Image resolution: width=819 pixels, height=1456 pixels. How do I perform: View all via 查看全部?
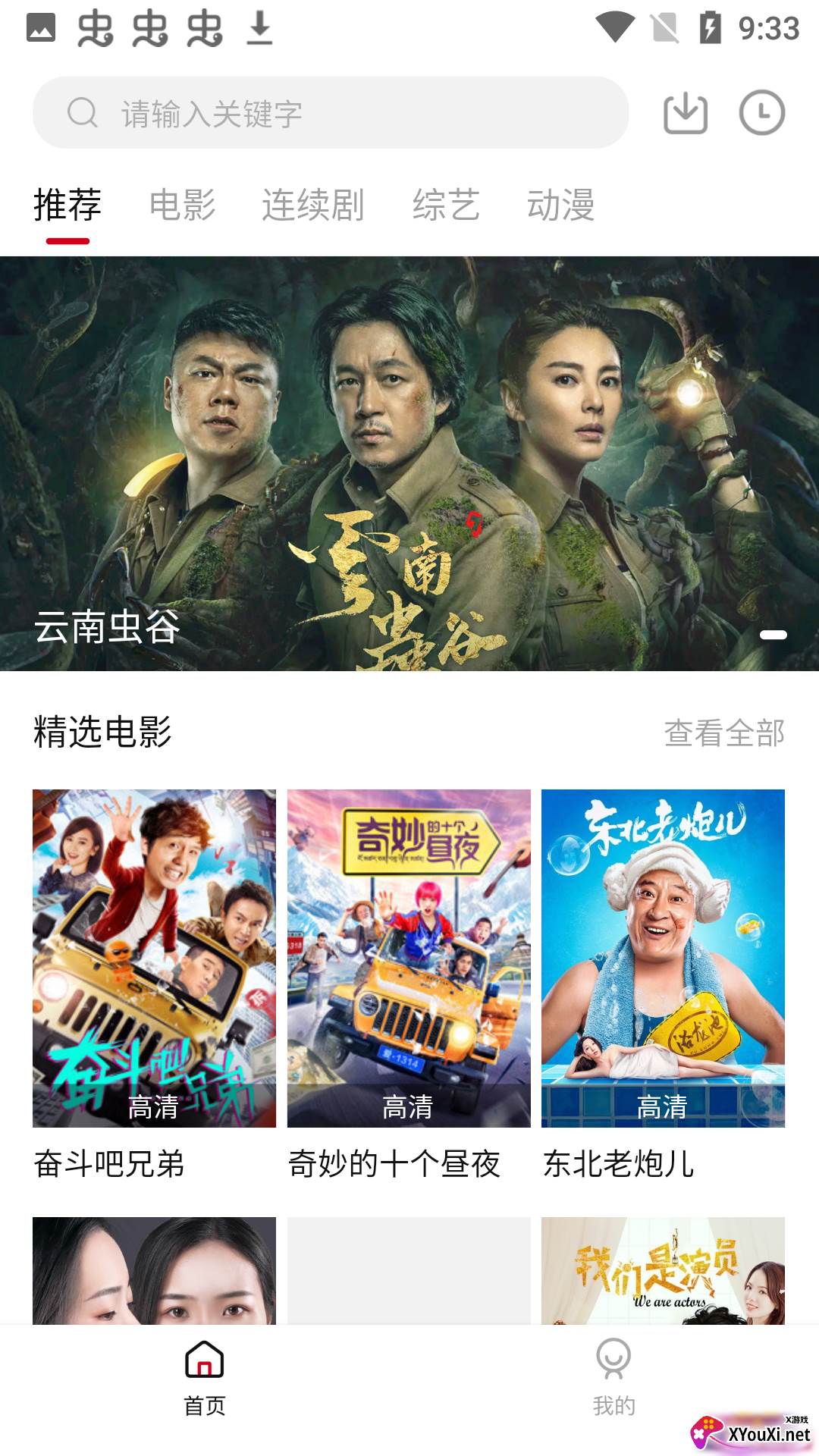(724, 733)
